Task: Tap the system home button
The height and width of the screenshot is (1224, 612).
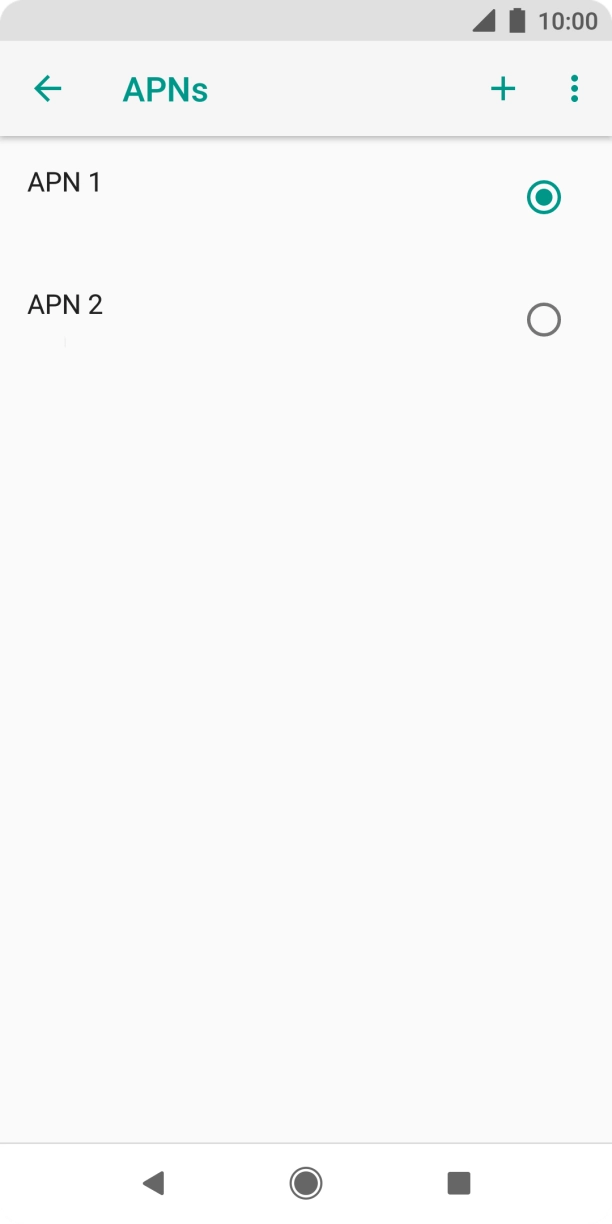Action: pos(305,1183)
